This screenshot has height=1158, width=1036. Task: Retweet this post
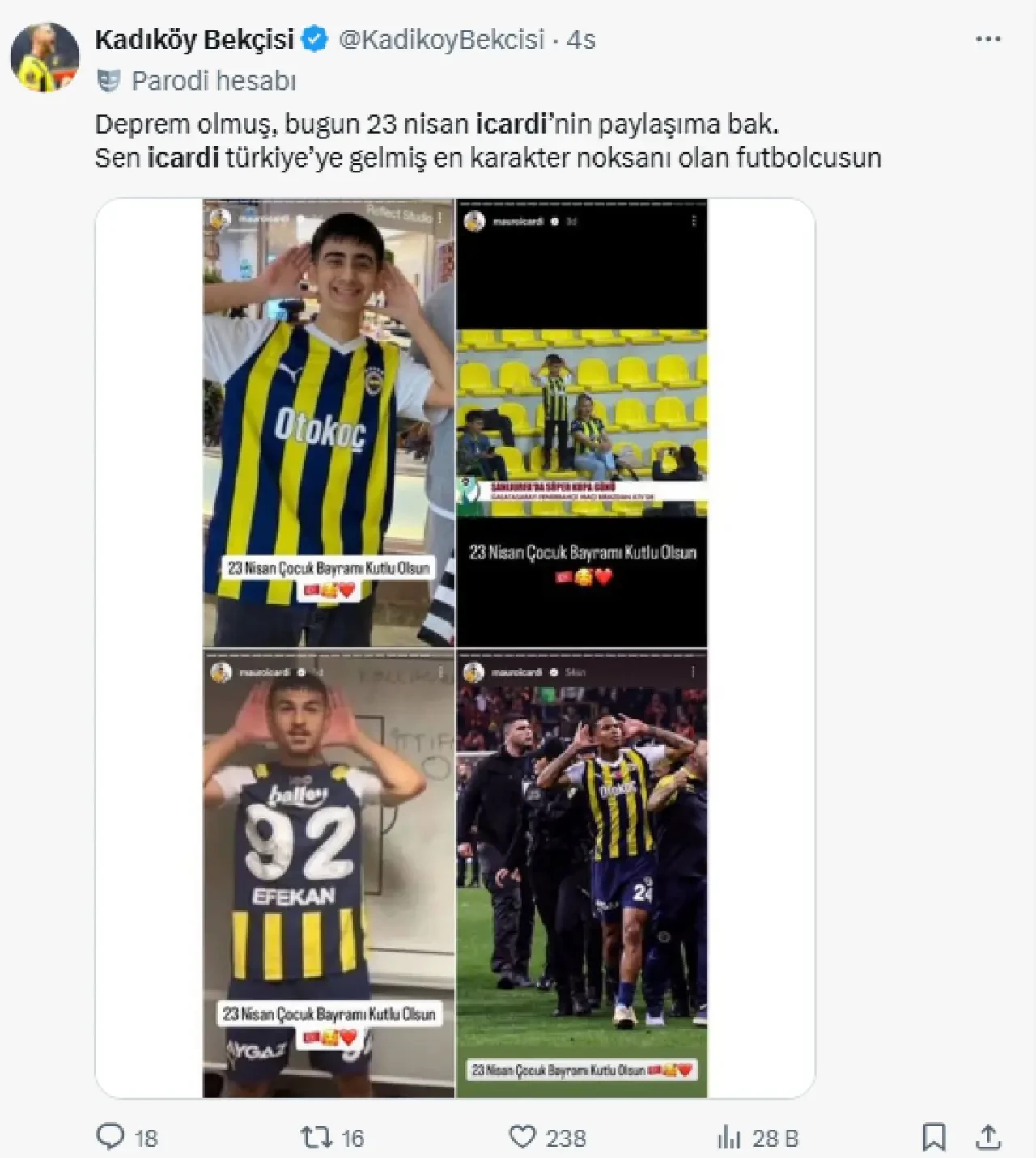point(316,1137)
